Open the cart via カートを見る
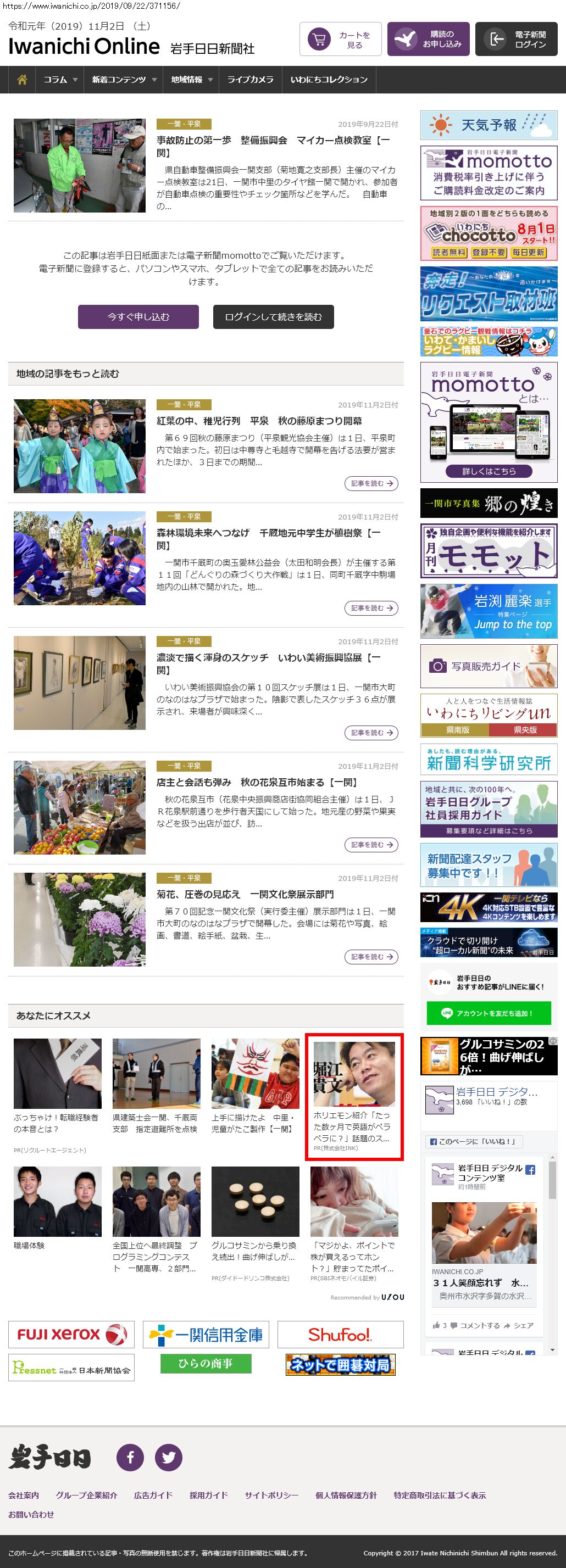566x1568 pixels. pos(340,40)
